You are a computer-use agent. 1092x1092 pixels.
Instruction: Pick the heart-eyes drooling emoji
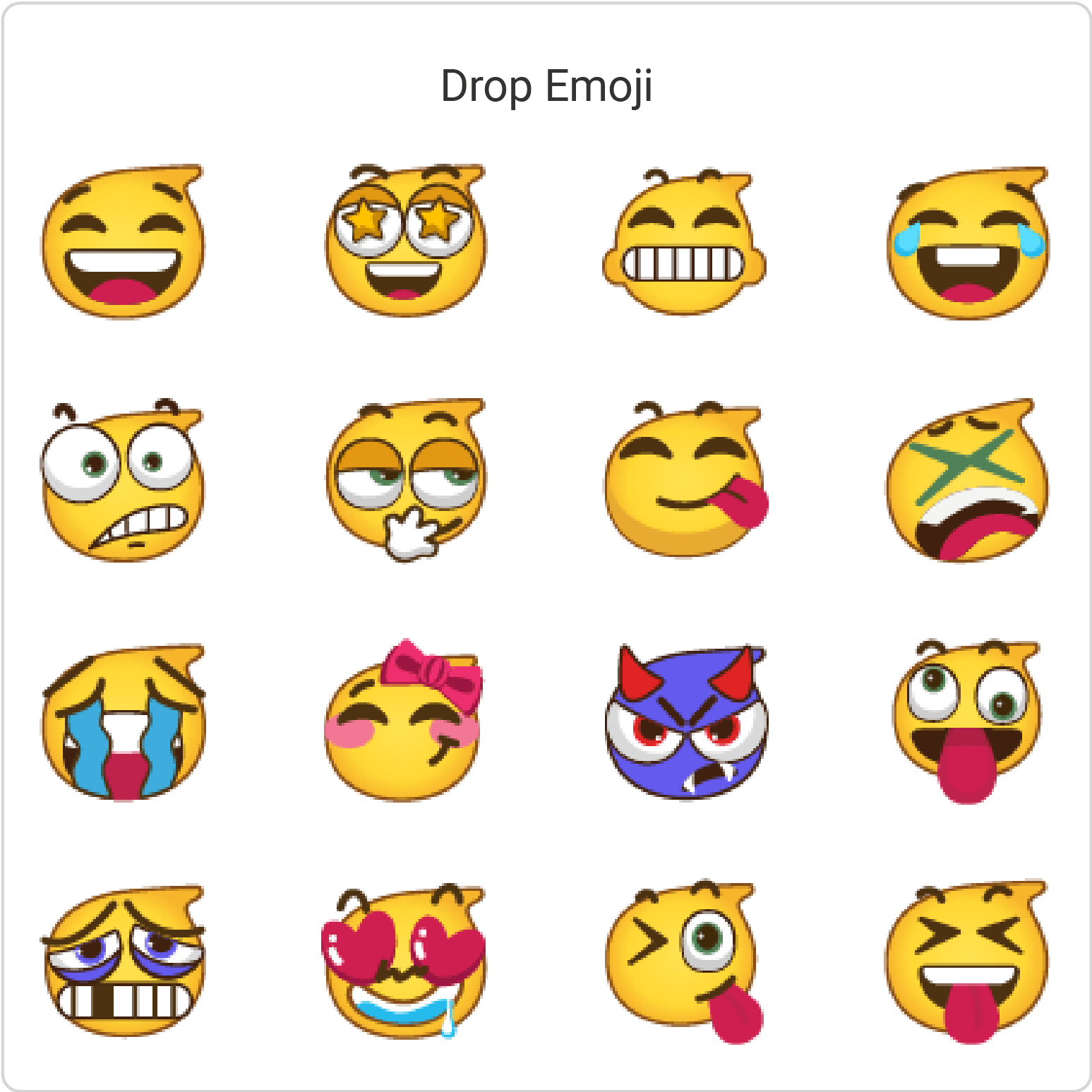404,961
